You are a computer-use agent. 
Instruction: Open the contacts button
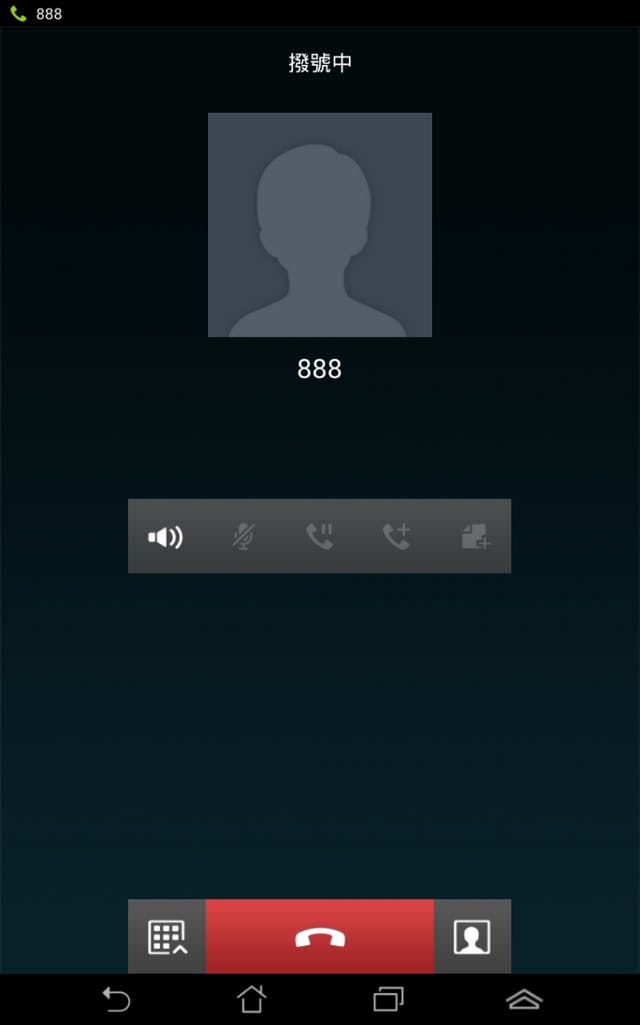(x=472, y=937)
